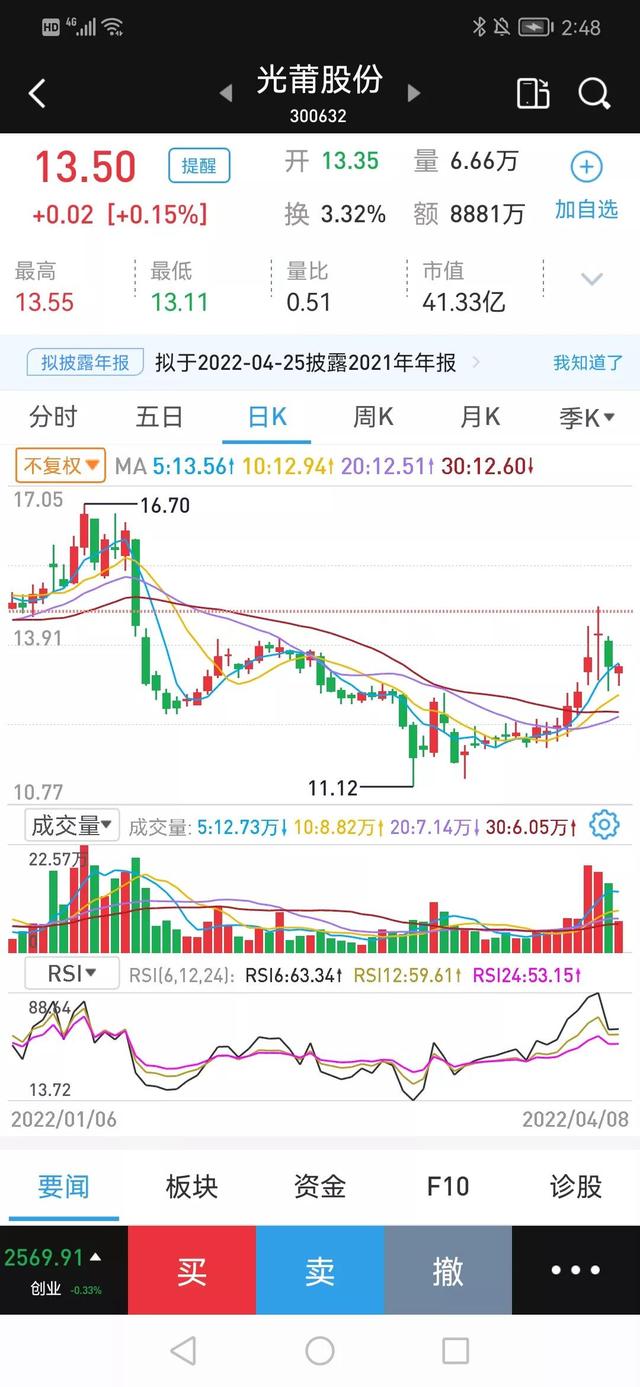The image size is (640, 1387).
Task: Open the share icon in the header
Action: [x=533, y=93]
